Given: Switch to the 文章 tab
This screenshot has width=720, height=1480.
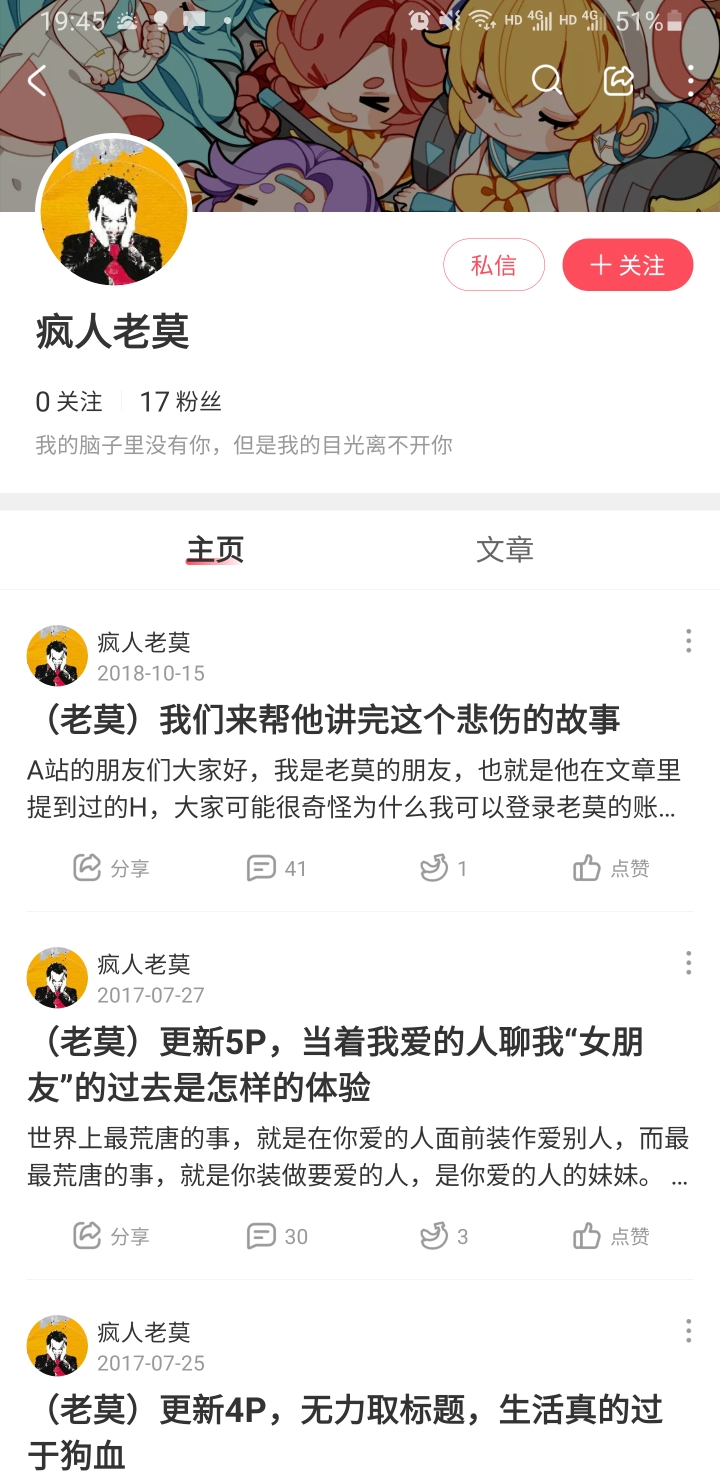Looking at the screenshot, I should [x=504, y=550].
